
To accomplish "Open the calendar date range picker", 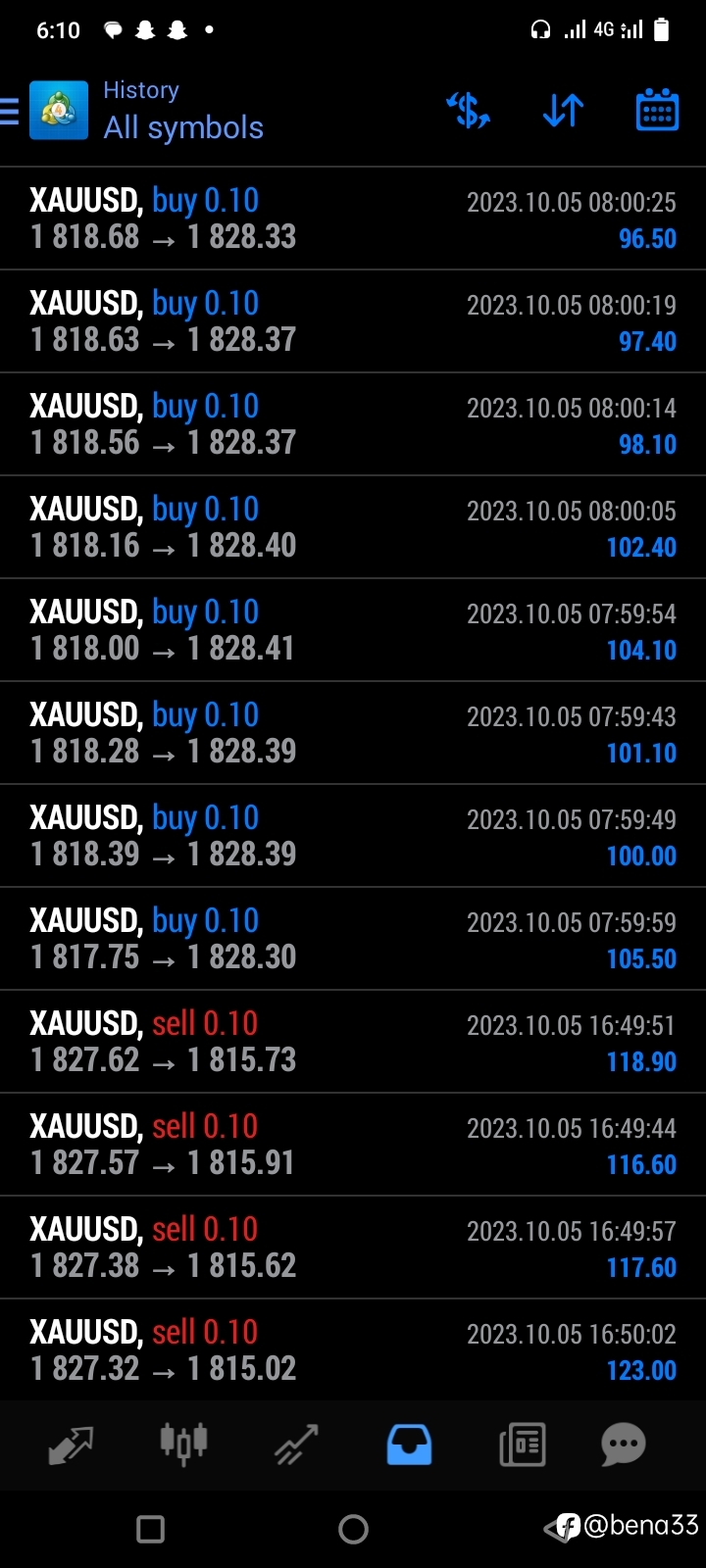I will tap(657, 110).
